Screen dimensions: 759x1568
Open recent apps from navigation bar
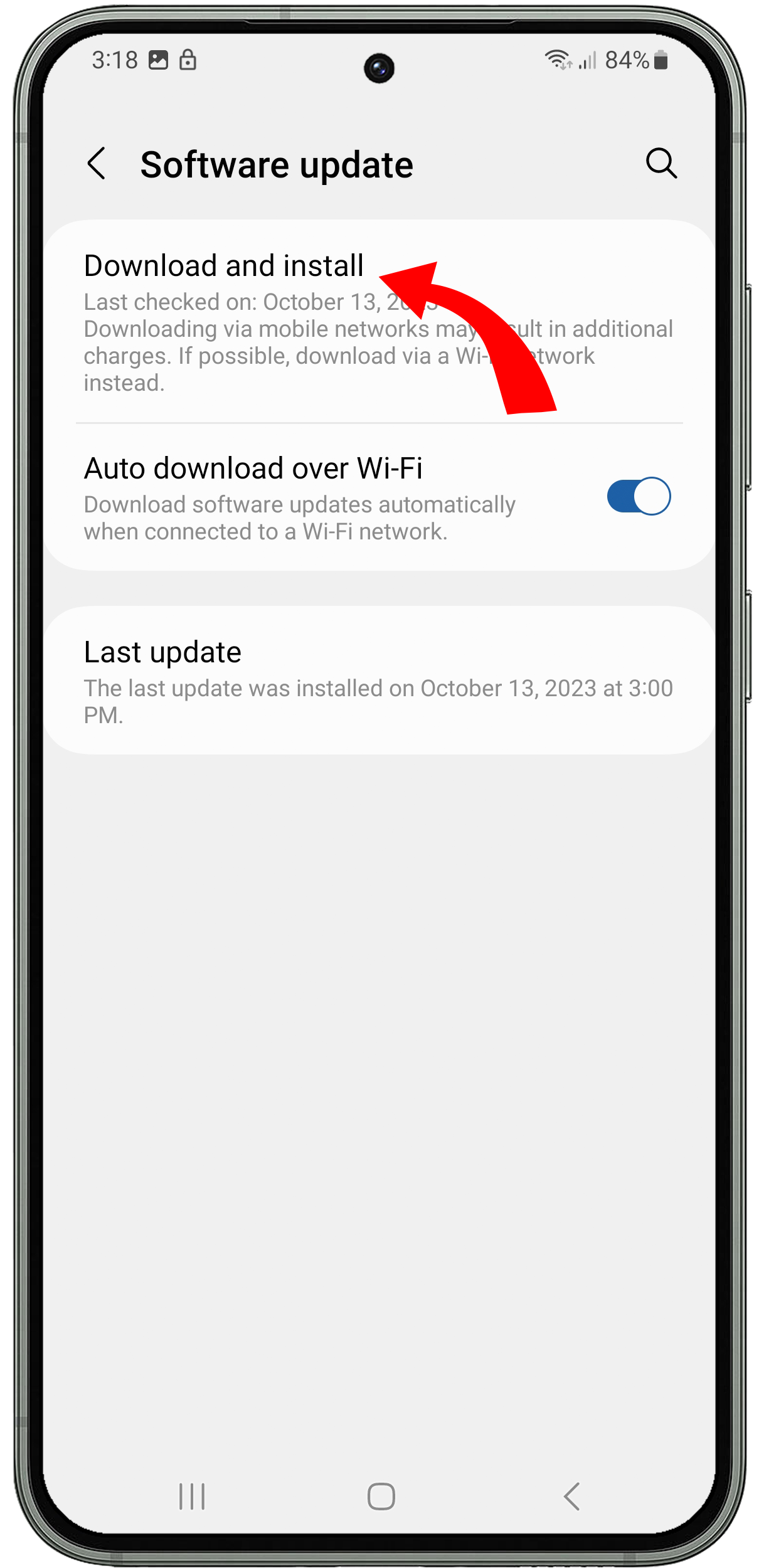point(192,1496)
